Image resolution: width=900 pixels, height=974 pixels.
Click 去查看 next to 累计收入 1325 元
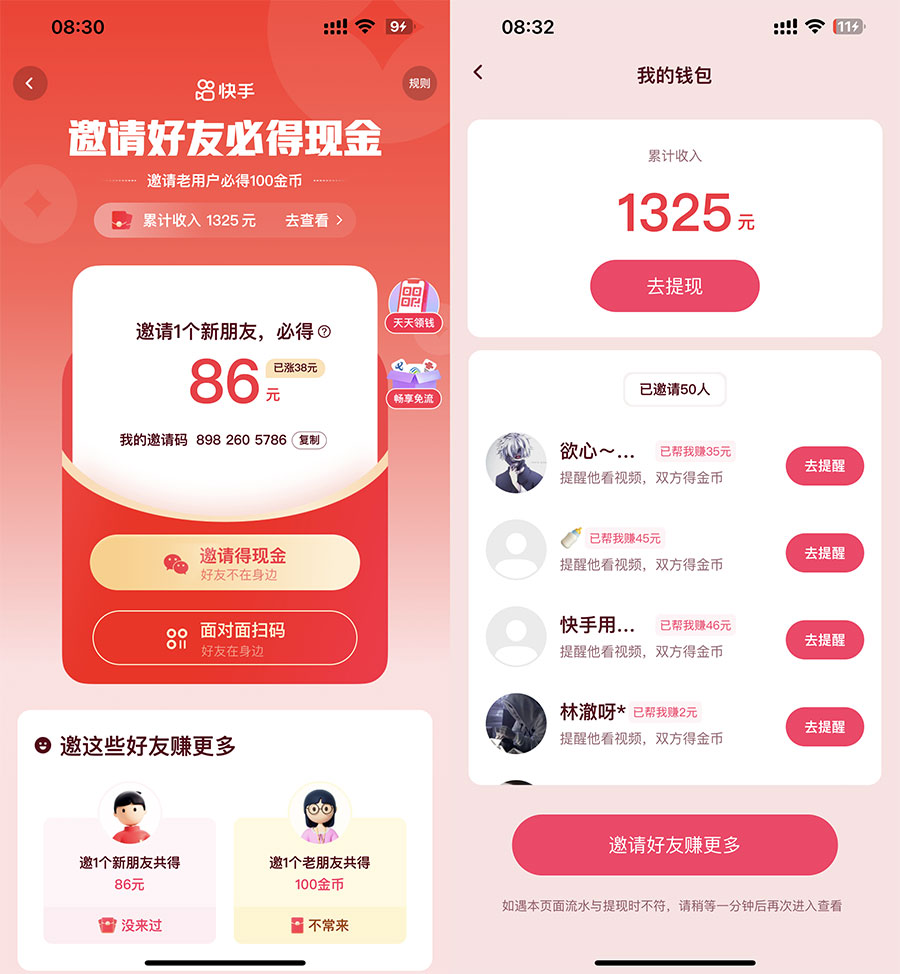[x=308, y=220]
